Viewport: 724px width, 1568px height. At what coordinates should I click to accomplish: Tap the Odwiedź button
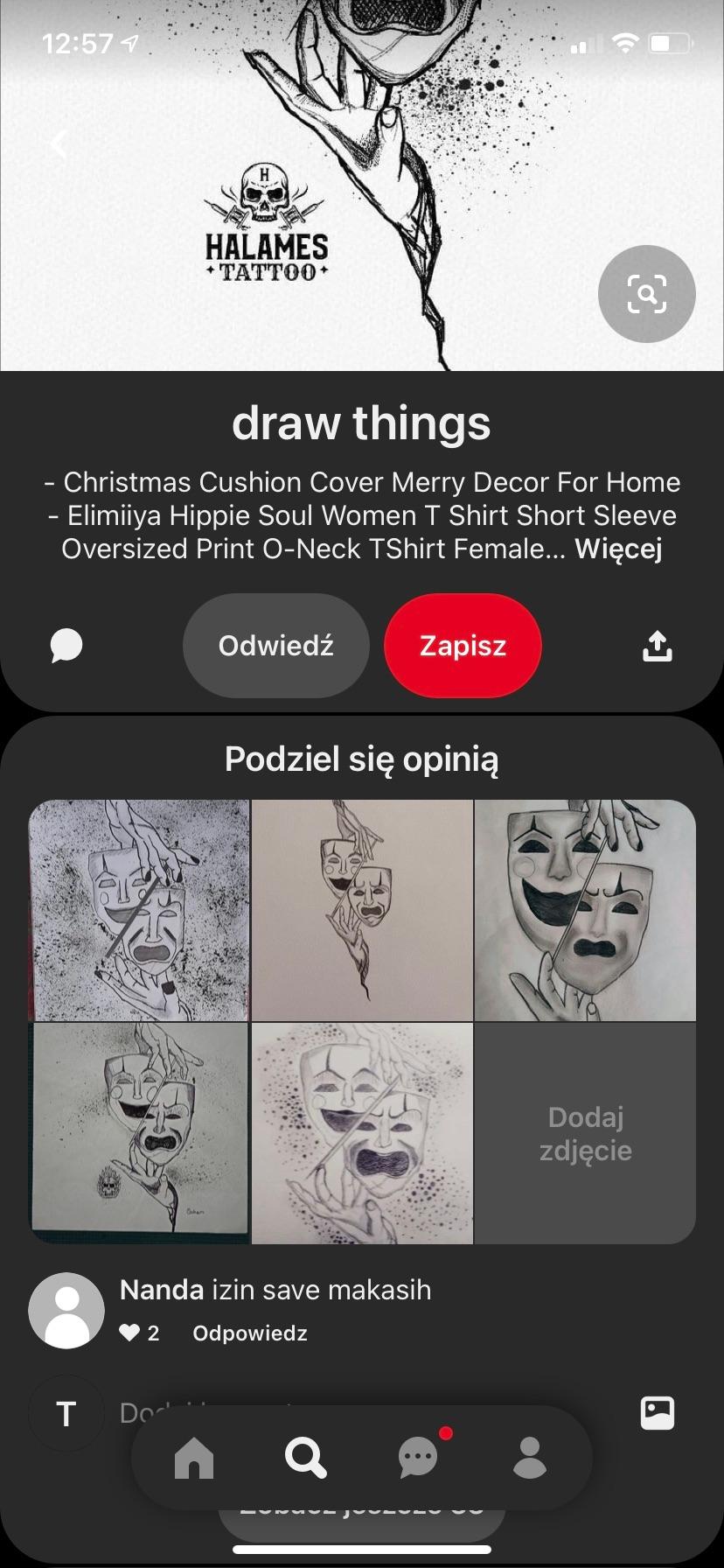coord(275,646)
